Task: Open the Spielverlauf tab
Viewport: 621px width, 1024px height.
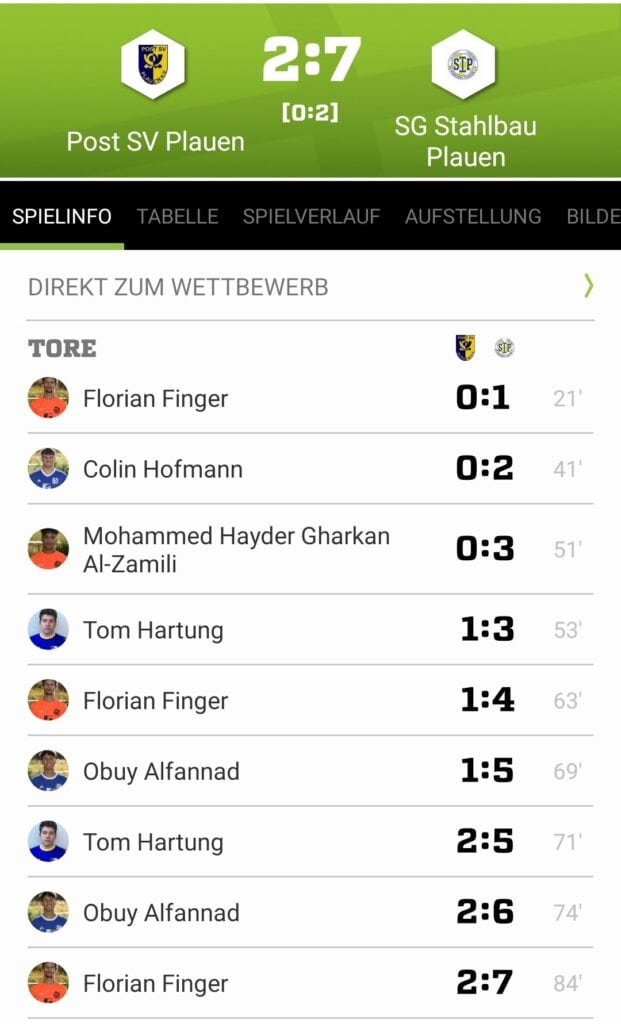Action: (x=311, y=216)
